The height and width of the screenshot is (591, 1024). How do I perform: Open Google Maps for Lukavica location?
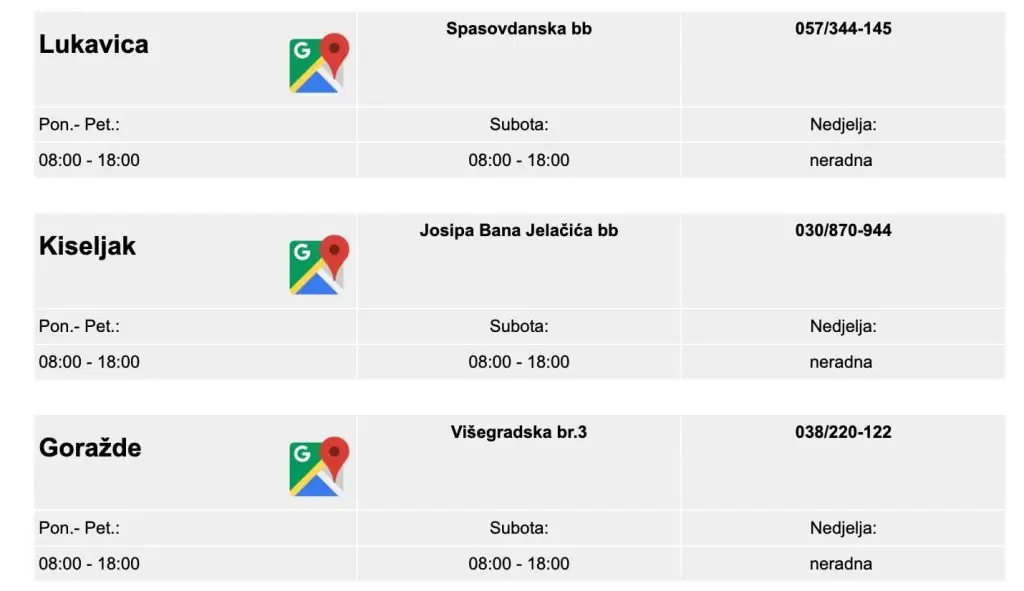[x=319, y=64]
